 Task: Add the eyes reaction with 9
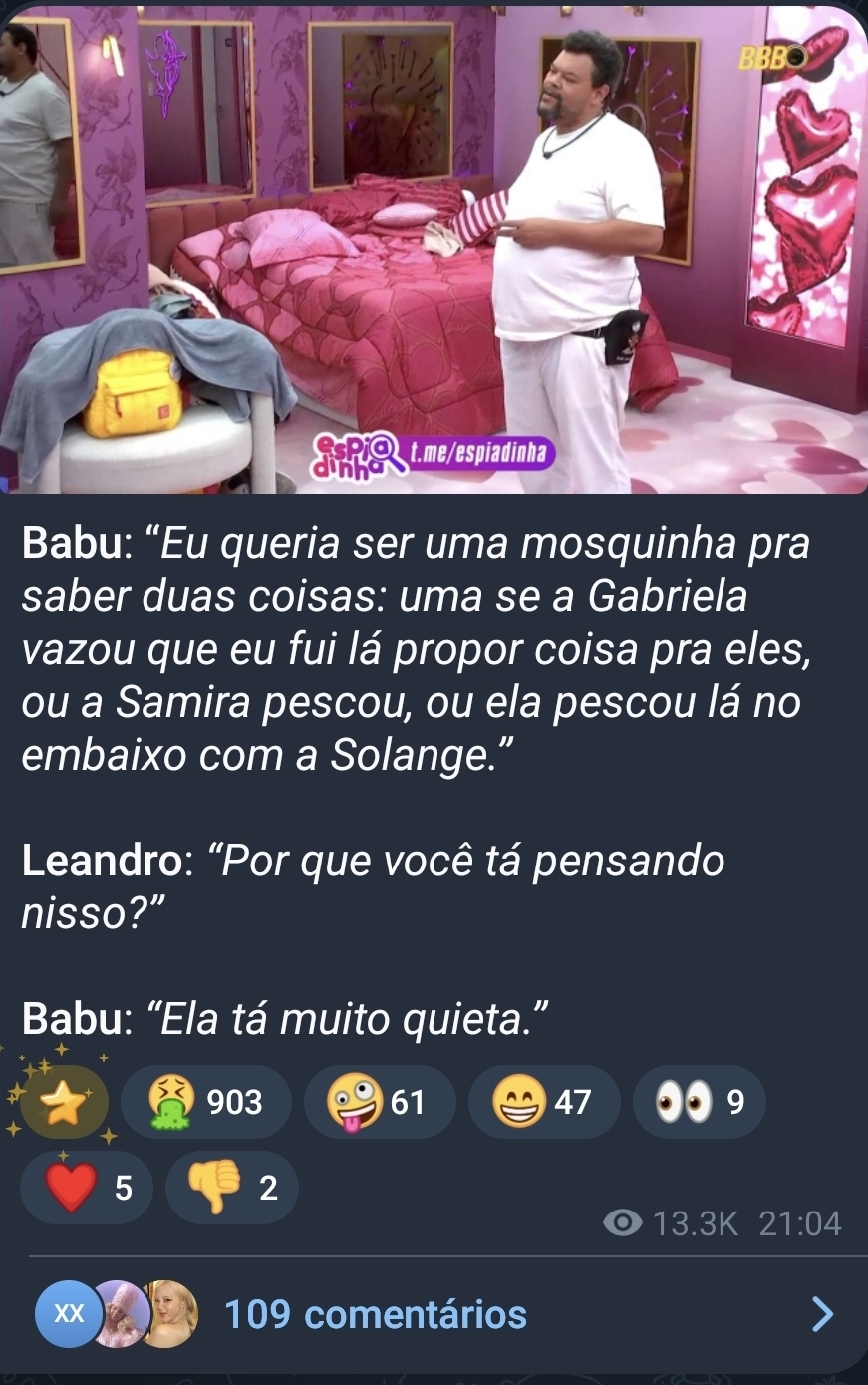[699, 1103]
